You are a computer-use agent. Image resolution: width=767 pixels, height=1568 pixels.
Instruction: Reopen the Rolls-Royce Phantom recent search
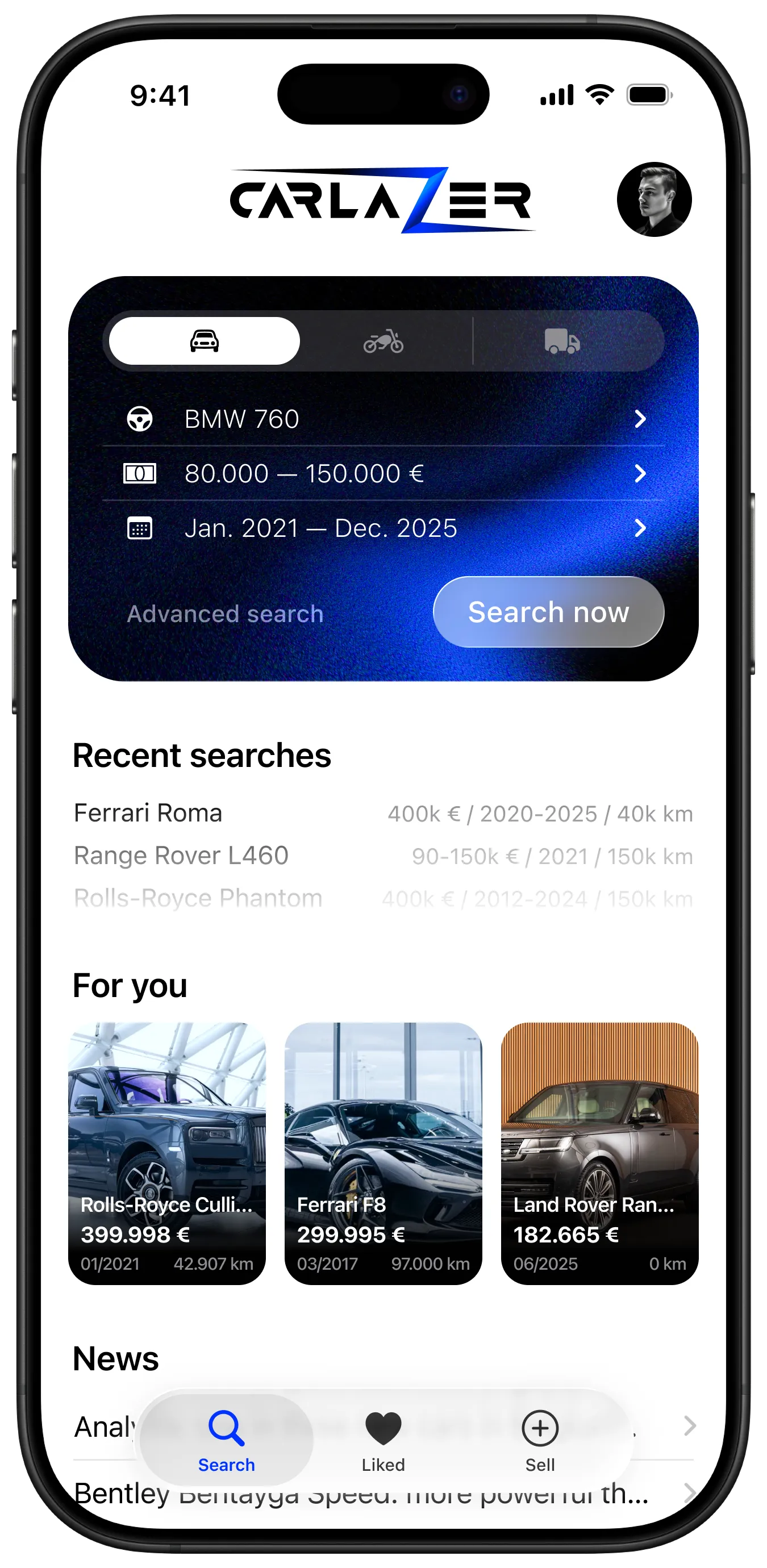[x=383, y=898]
